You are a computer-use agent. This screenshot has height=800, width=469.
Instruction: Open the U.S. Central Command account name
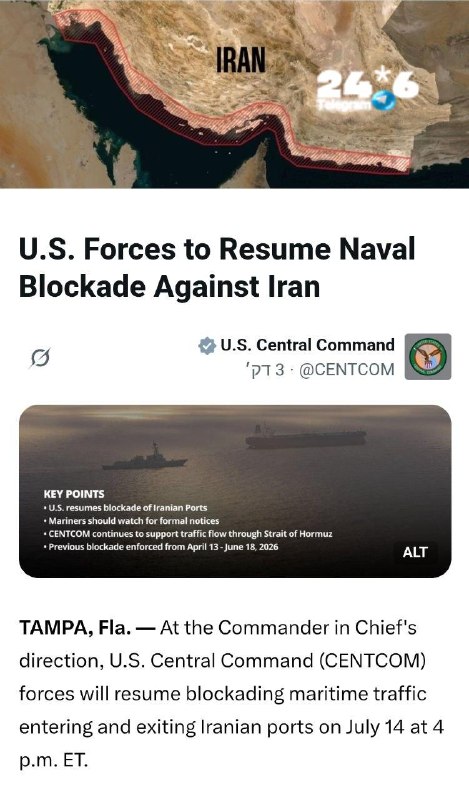(307, 345)
